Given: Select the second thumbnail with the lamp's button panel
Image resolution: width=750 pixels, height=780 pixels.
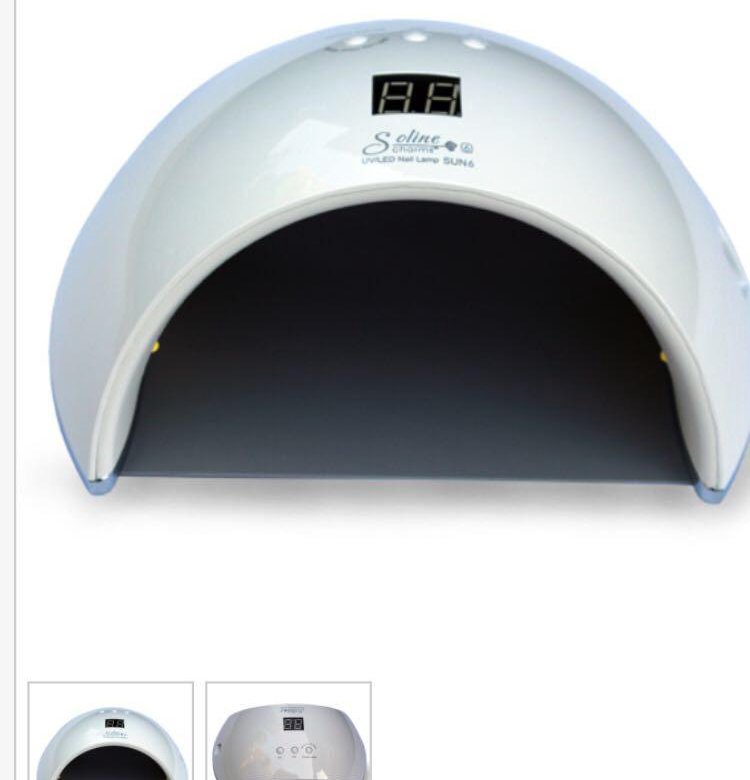Looking at the screenshot, I should [x=288, y=732].
